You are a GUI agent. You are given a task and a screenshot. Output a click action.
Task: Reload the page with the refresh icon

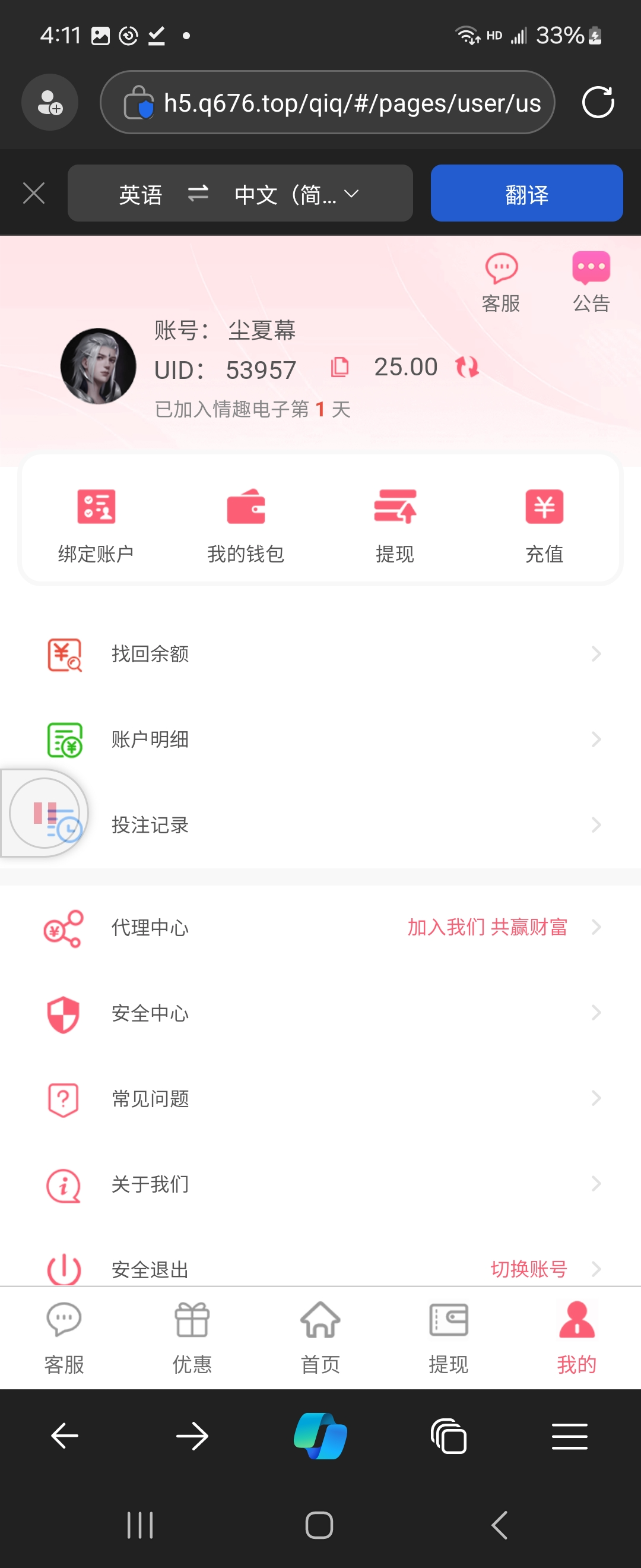click(x=598, y=102)
